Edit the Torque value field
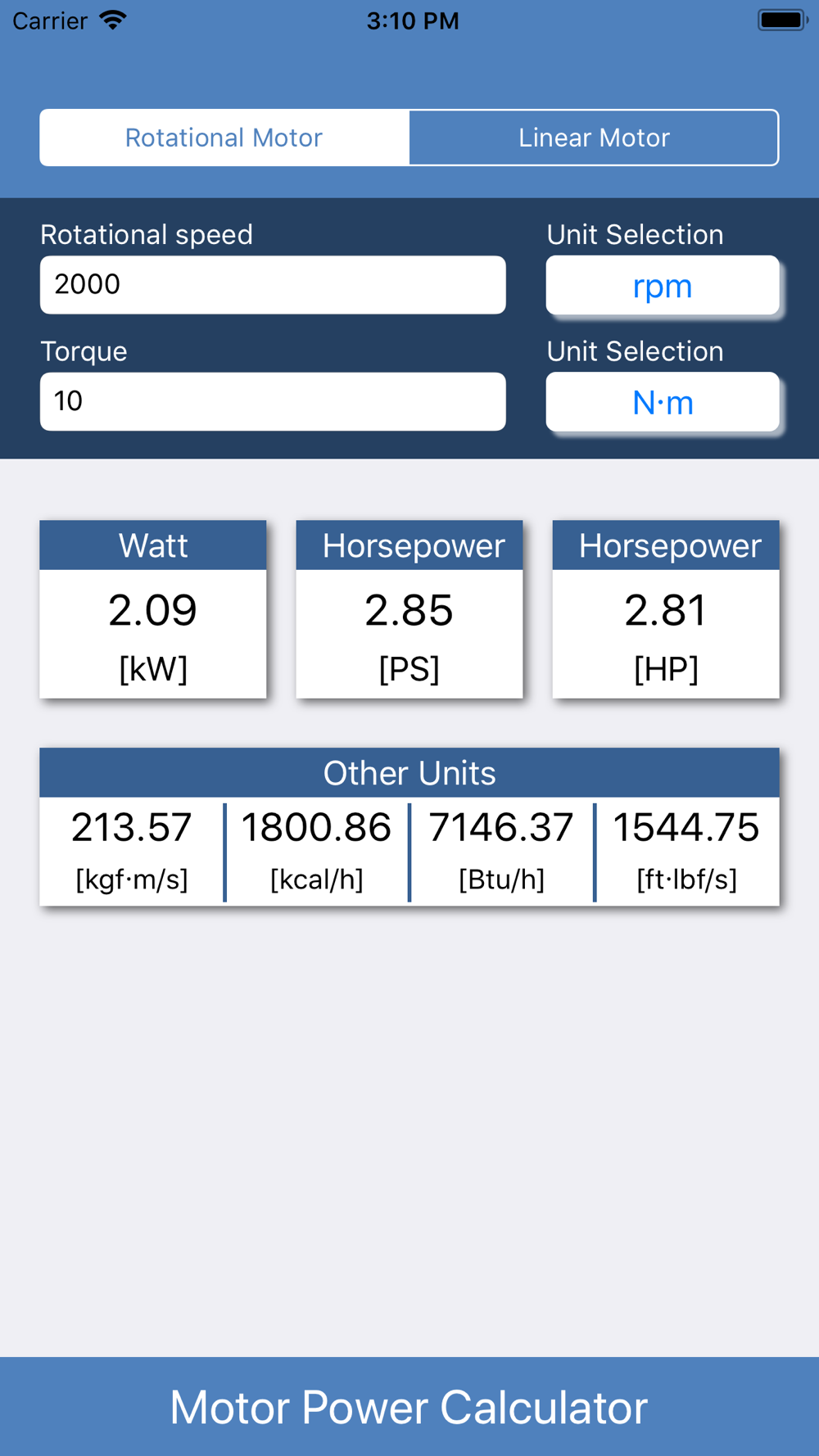Viewport: 819px width, 1456px height. (273, 401)
